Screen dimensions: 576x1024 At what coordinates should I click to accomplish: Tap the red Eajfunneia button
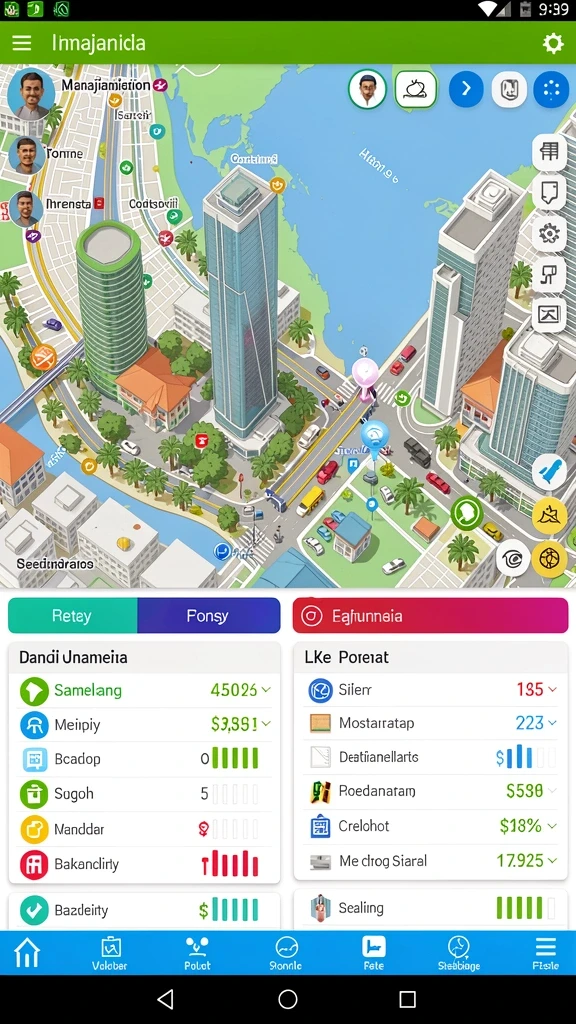pyautogui.click(x=430, y=615)
